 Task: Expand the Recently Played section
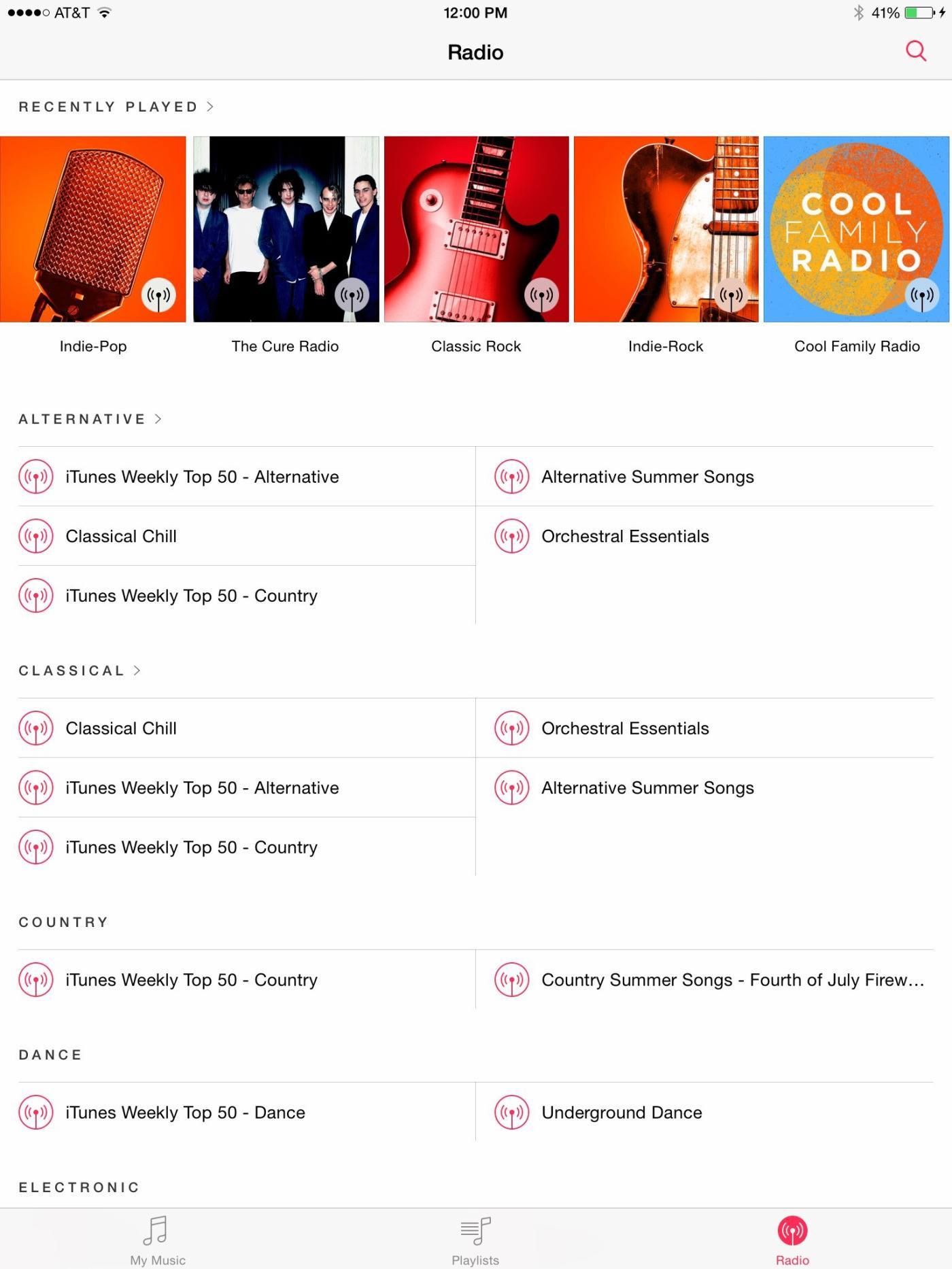pos(116,107)
